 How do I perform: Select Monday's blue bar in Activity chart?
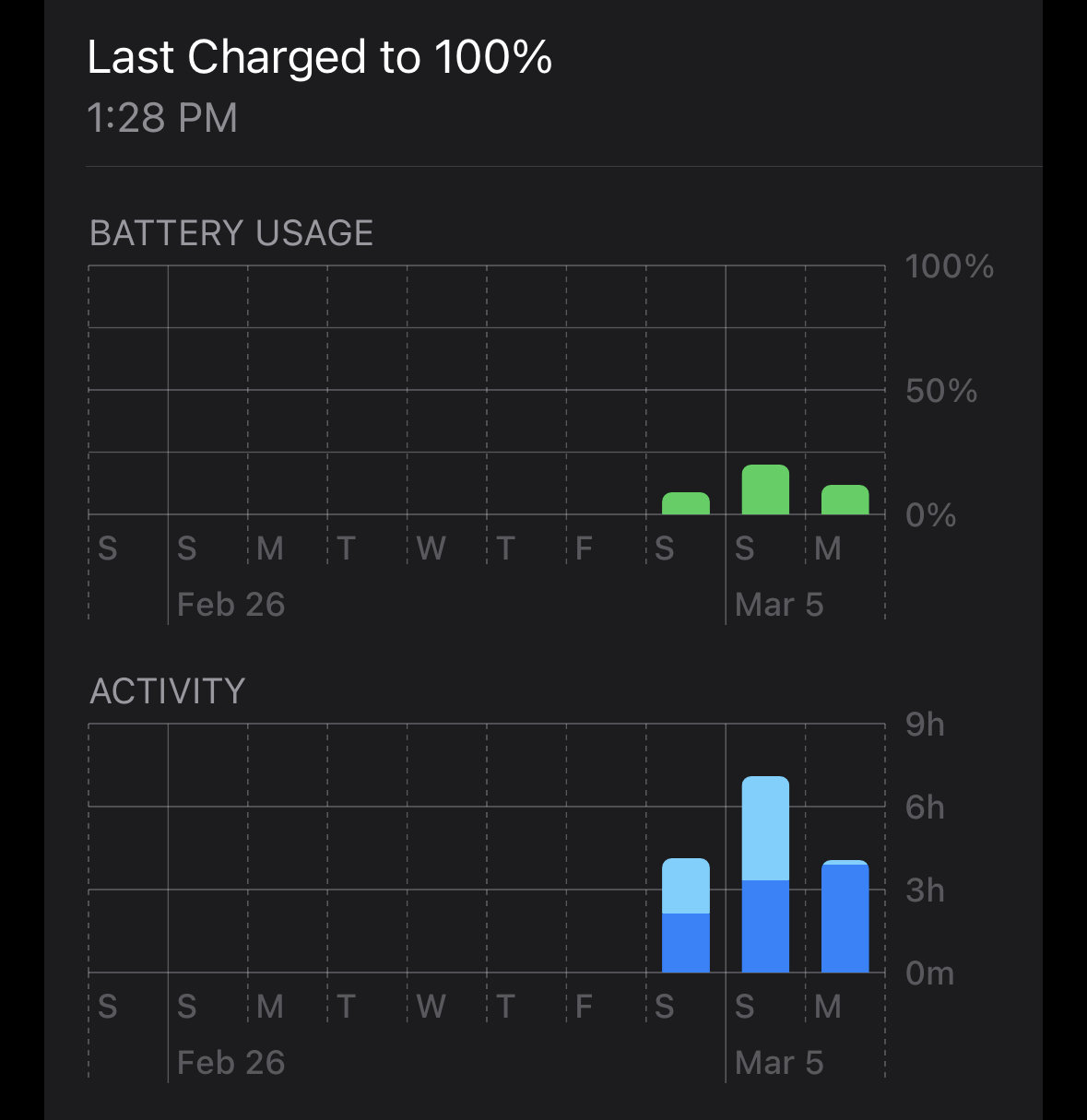point(845,916)
